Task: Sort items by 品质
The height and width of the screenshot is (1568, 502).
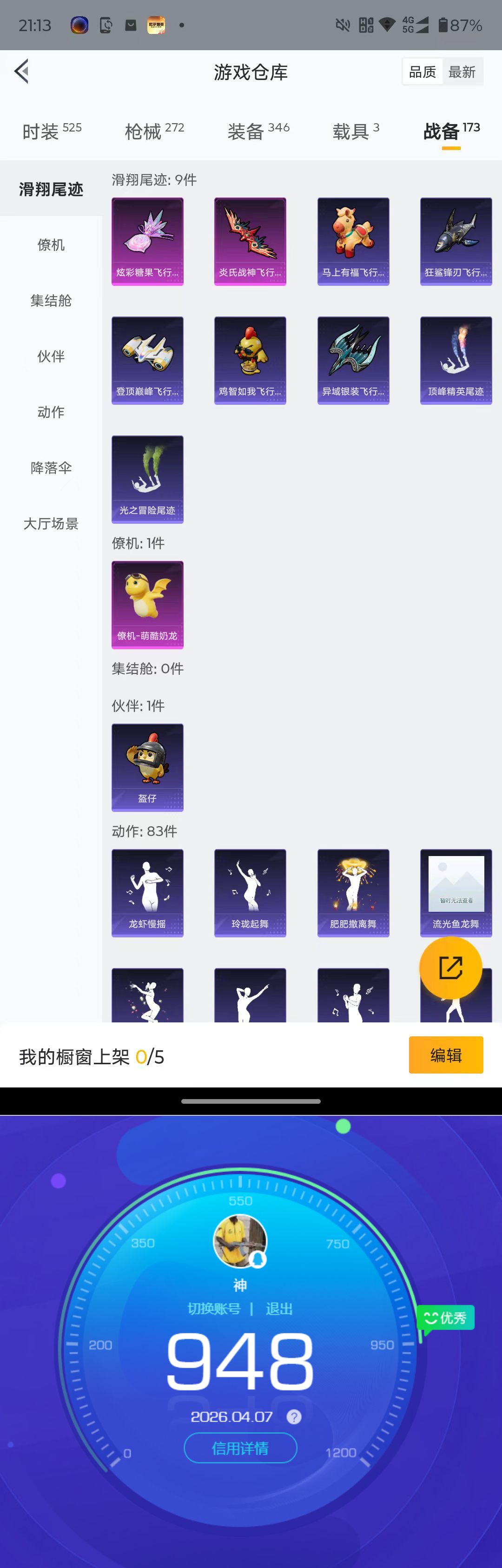Action: point(422,72)
